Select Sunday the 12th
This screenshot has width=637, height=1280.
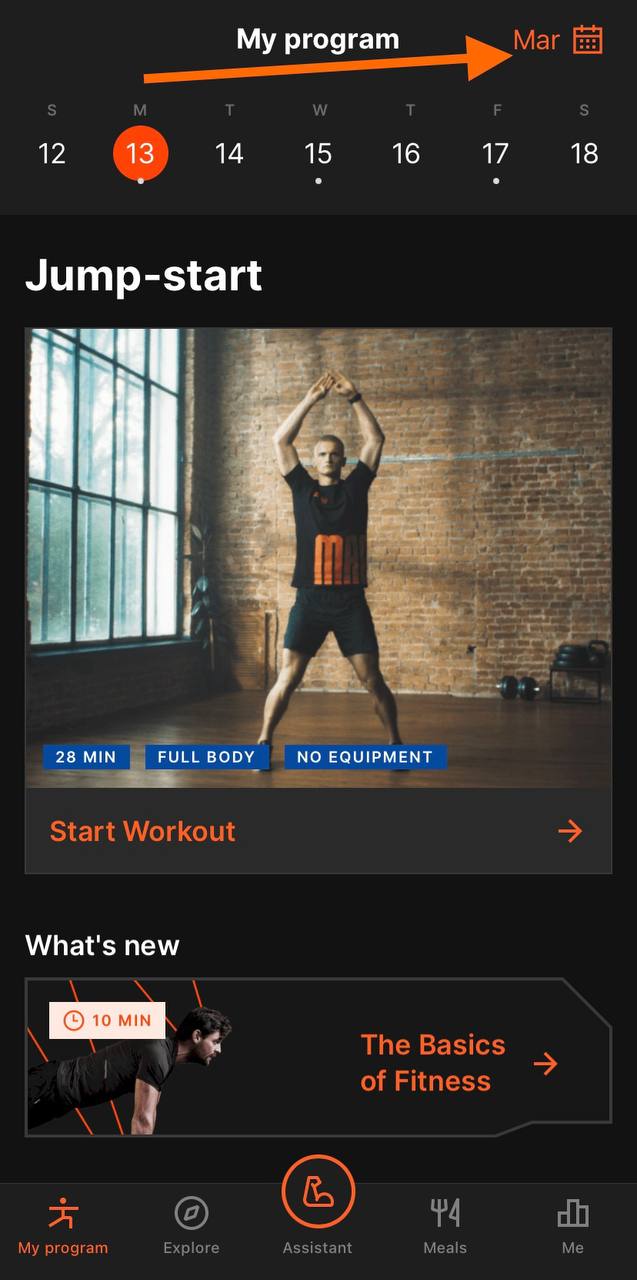click(x=52, y=153)
